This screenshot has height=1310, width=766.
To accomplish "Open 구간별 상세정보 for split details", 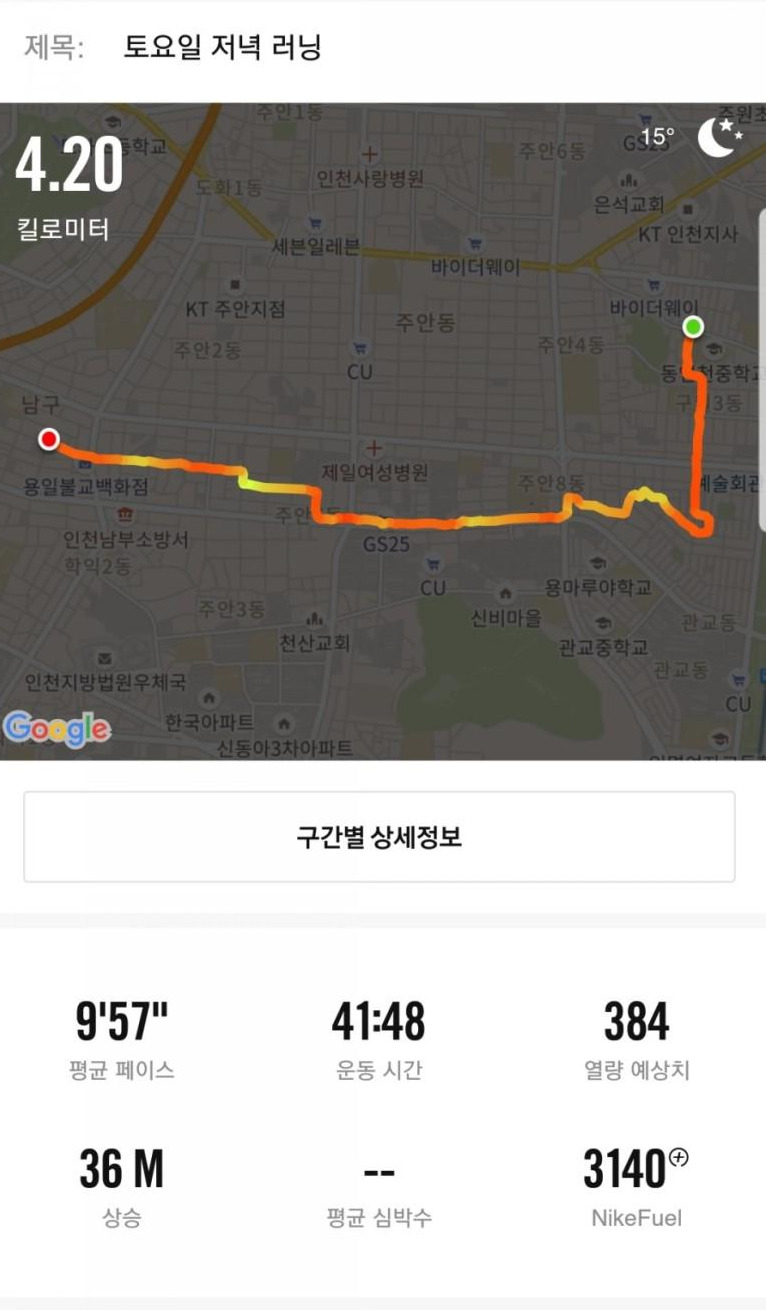I will (x=383, y=836).
